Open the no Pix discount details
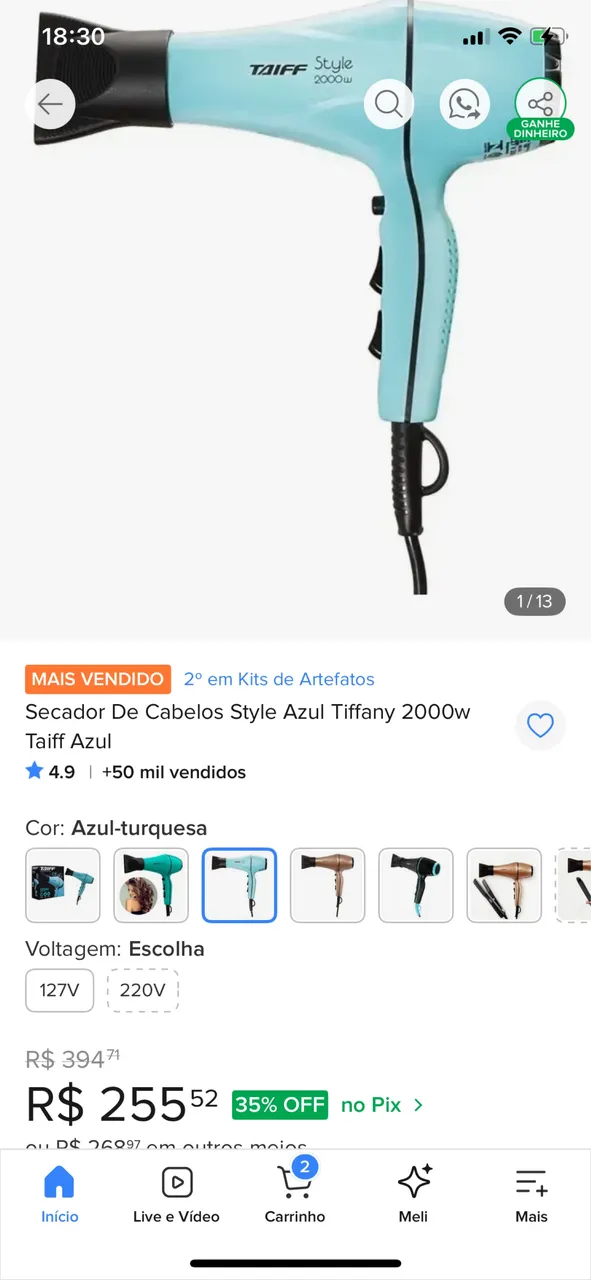 (x=382, y=1105)
